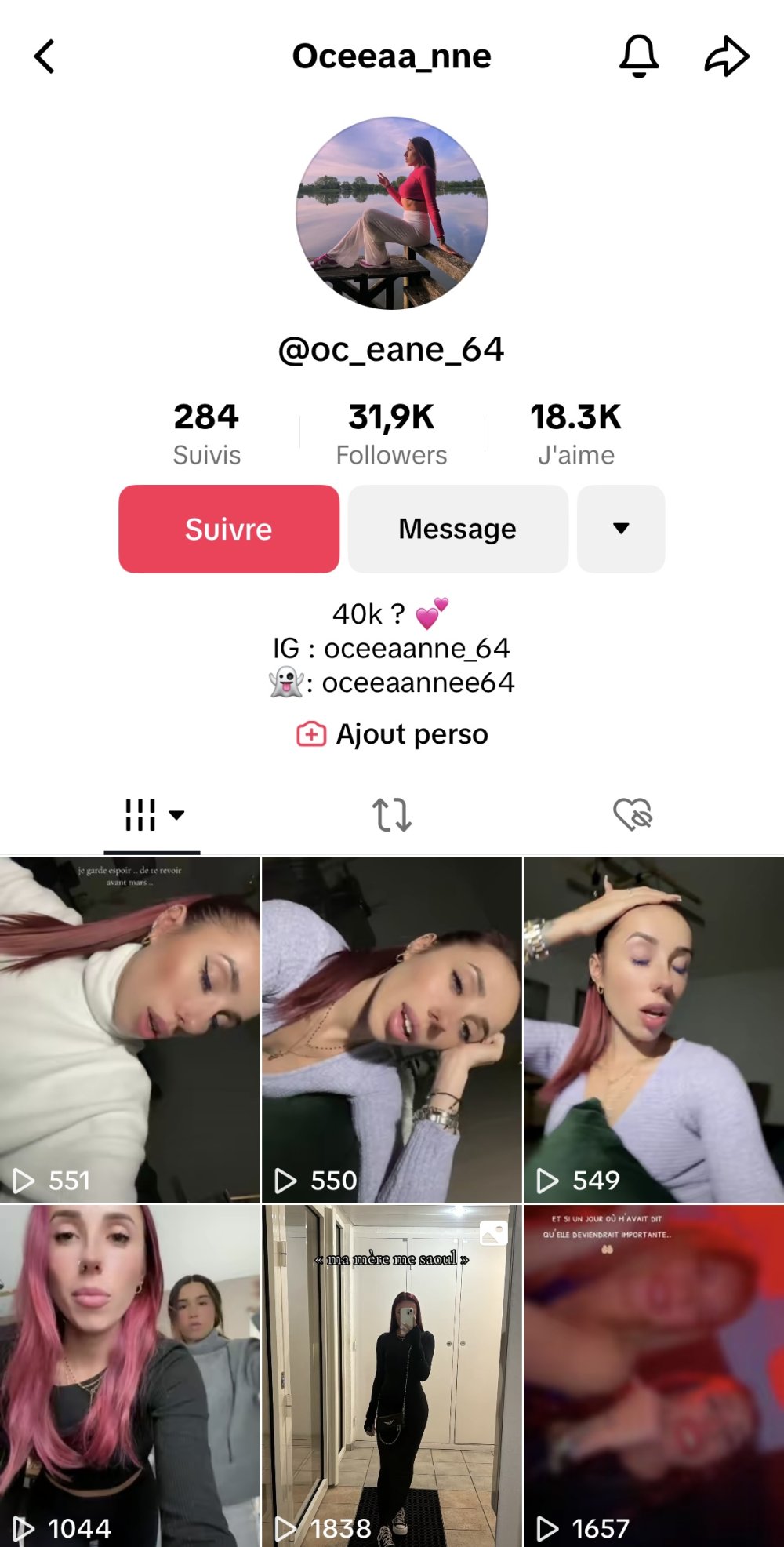Switch to the reposts tab
This screenshot has height=1547, width=784.
point(391,815)
